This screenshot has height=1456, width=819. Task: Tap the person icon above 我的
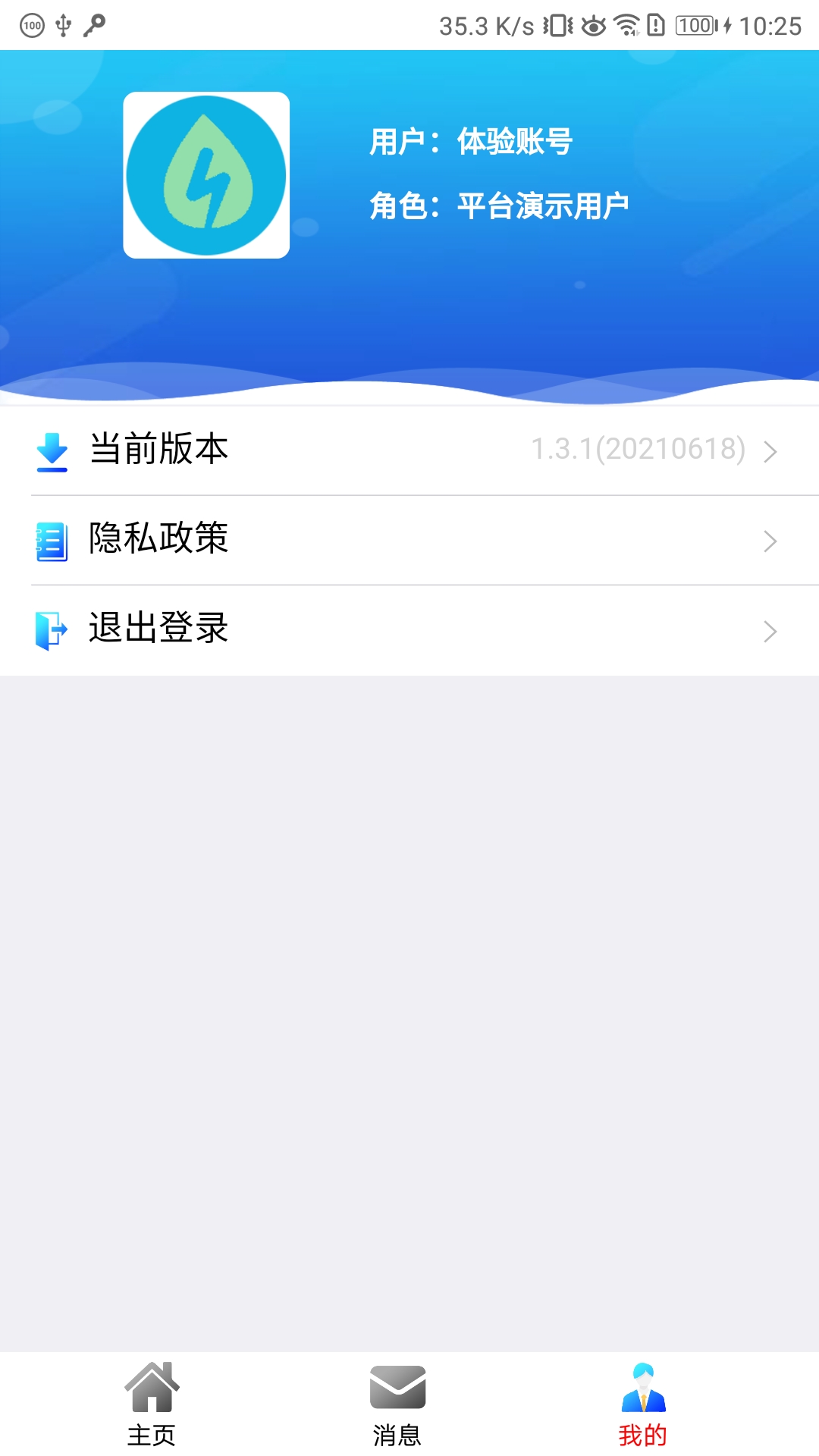(643, 1386)
